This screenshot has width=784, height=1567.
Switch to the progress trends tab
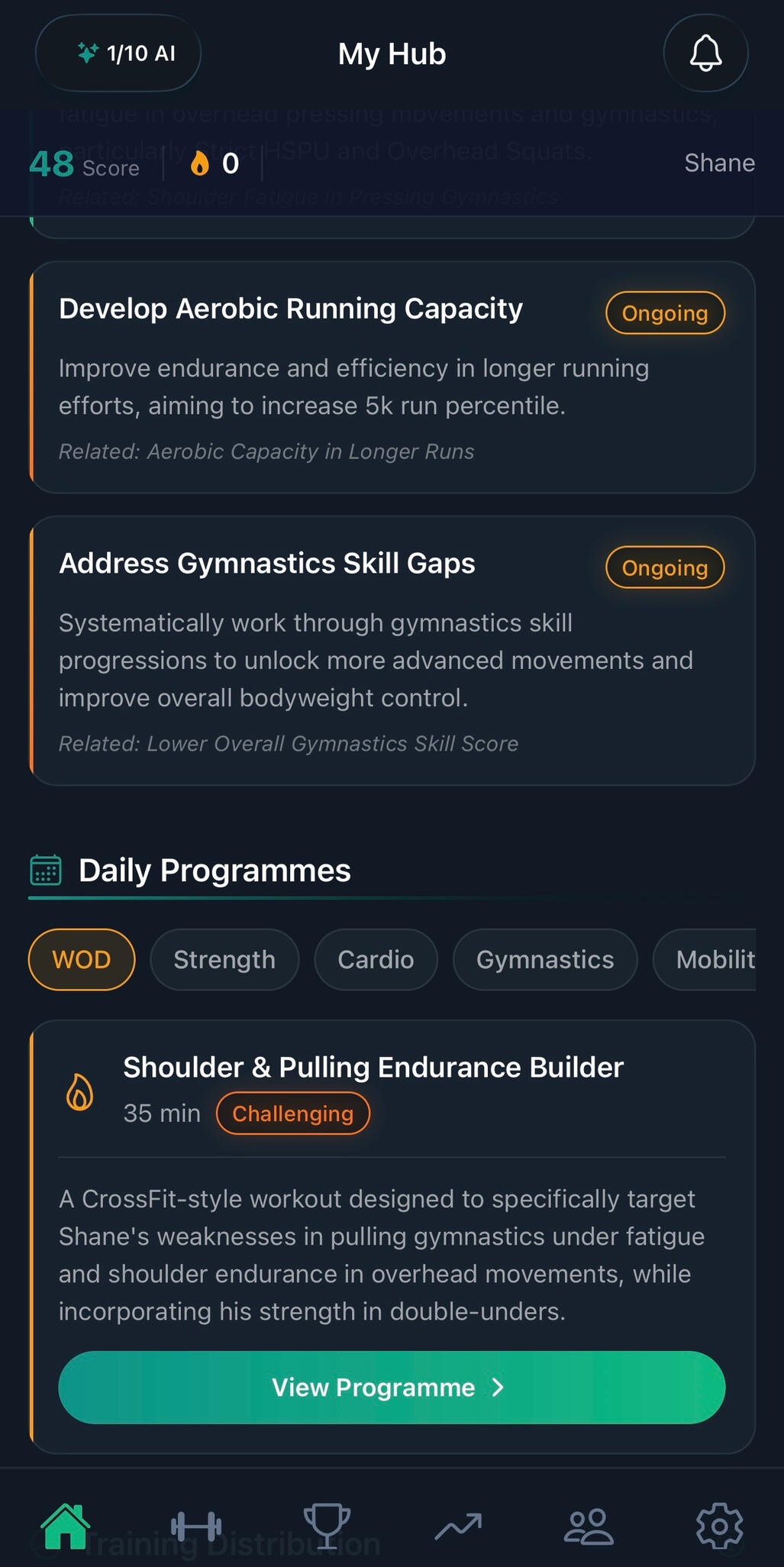458,1526
